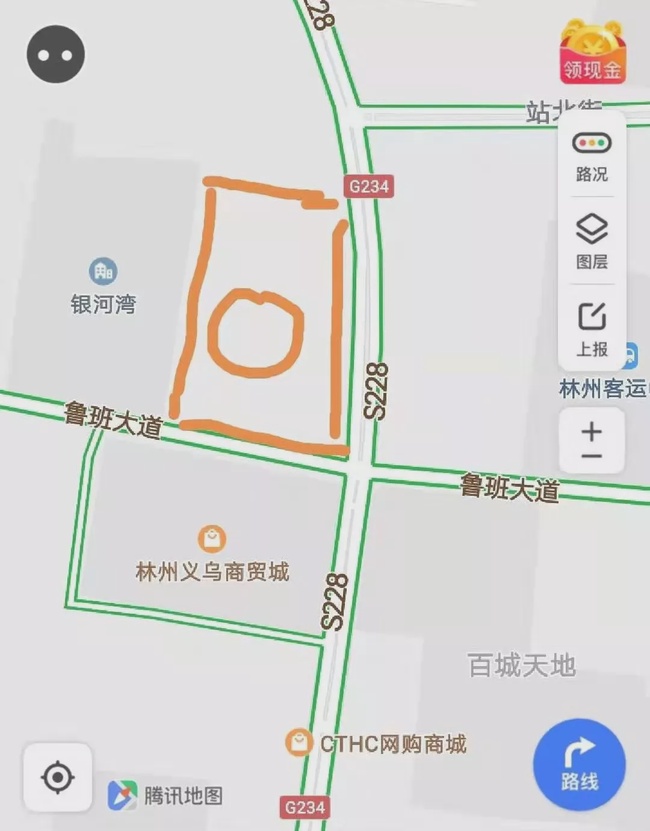
Task: Zoom in with the plus button
Action: (x=592, y=432)
